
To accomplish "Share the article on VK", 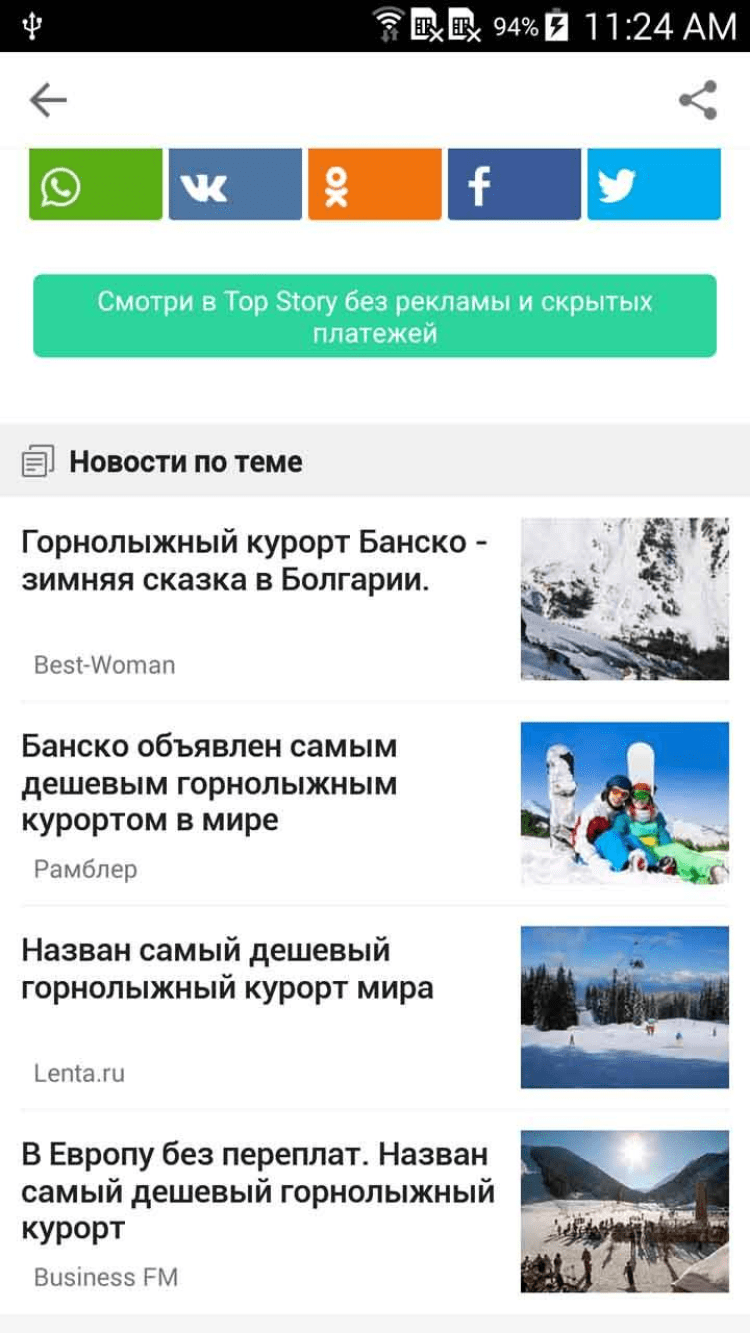I will (x=235, y=185).
